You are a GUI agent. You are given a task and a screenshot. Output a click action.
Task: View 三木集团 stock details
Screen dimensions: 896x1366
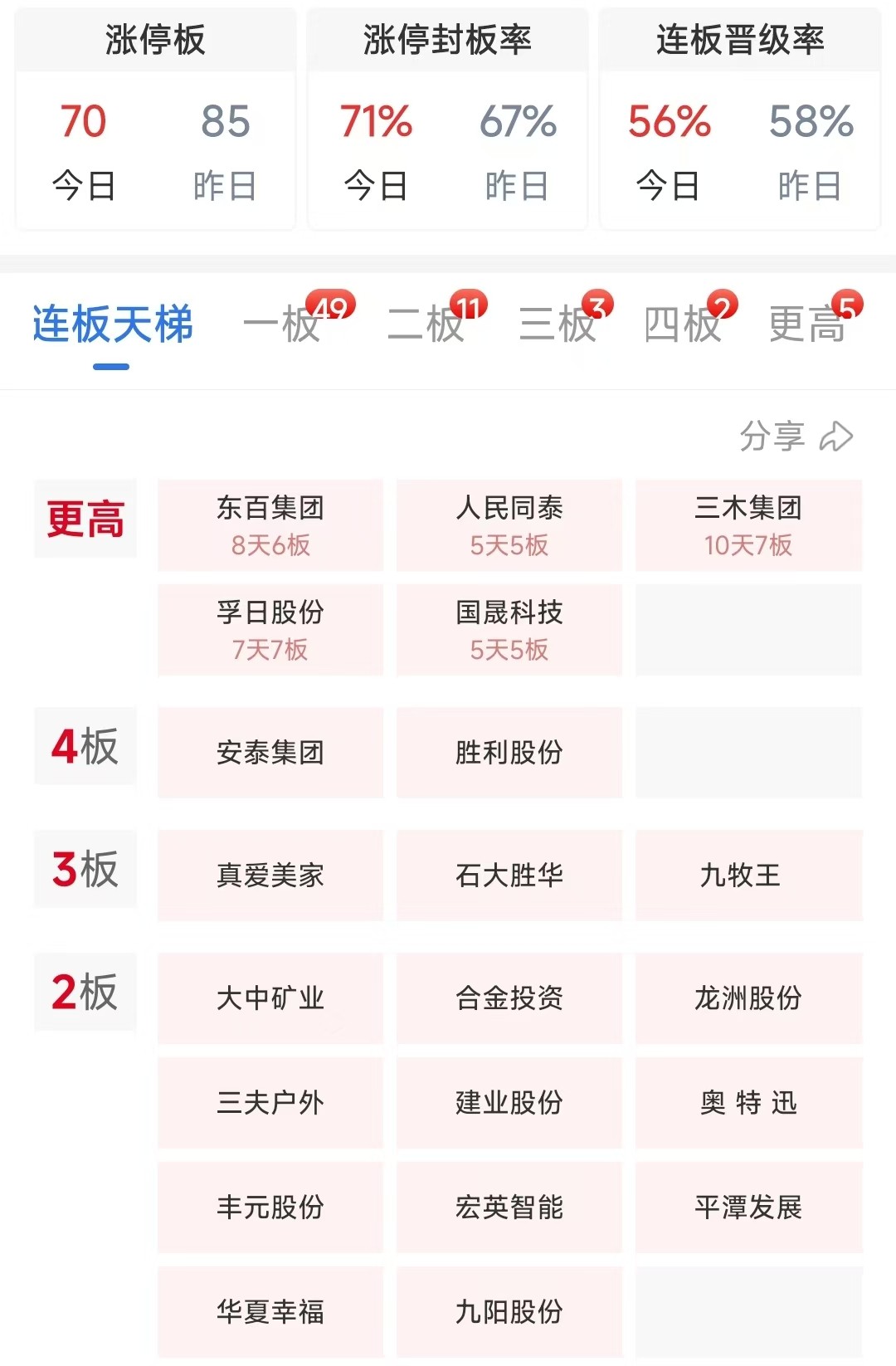[748, 524]
